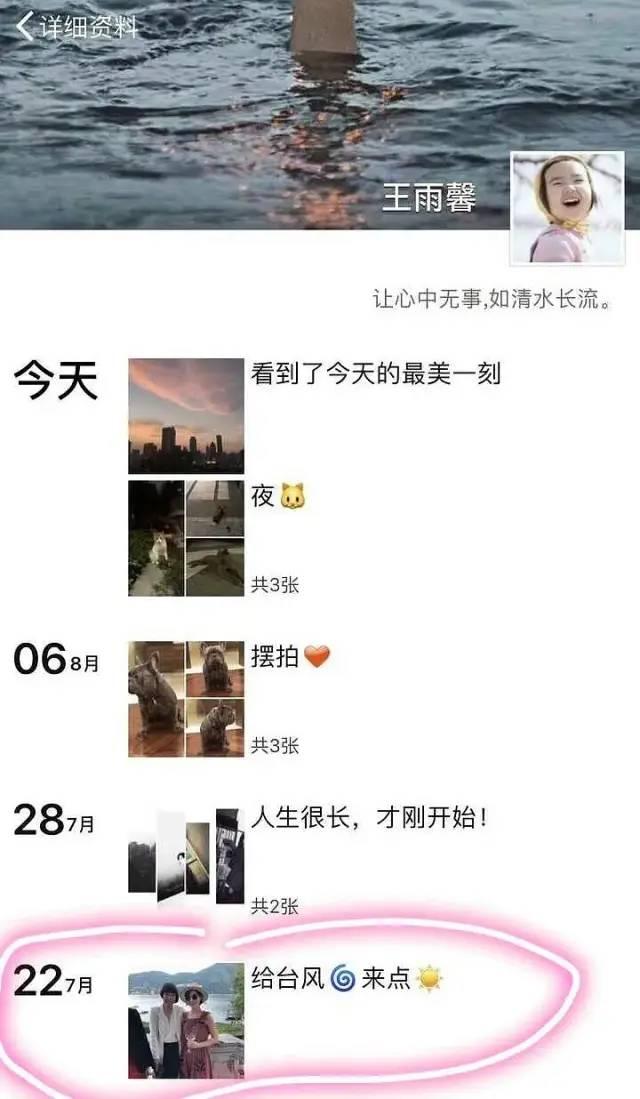Image resolution: width=640 pixels, height=1099 pixels.
Task: Go back to 详细资料
Action: point(77,27)
